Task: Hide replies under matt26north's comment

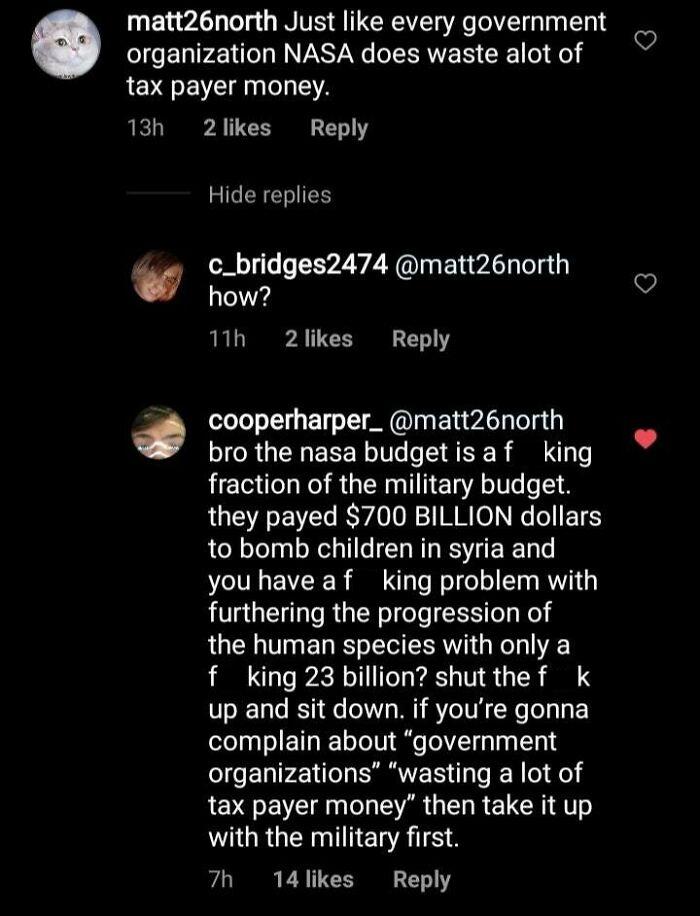Action: click(x=269, y=195)
